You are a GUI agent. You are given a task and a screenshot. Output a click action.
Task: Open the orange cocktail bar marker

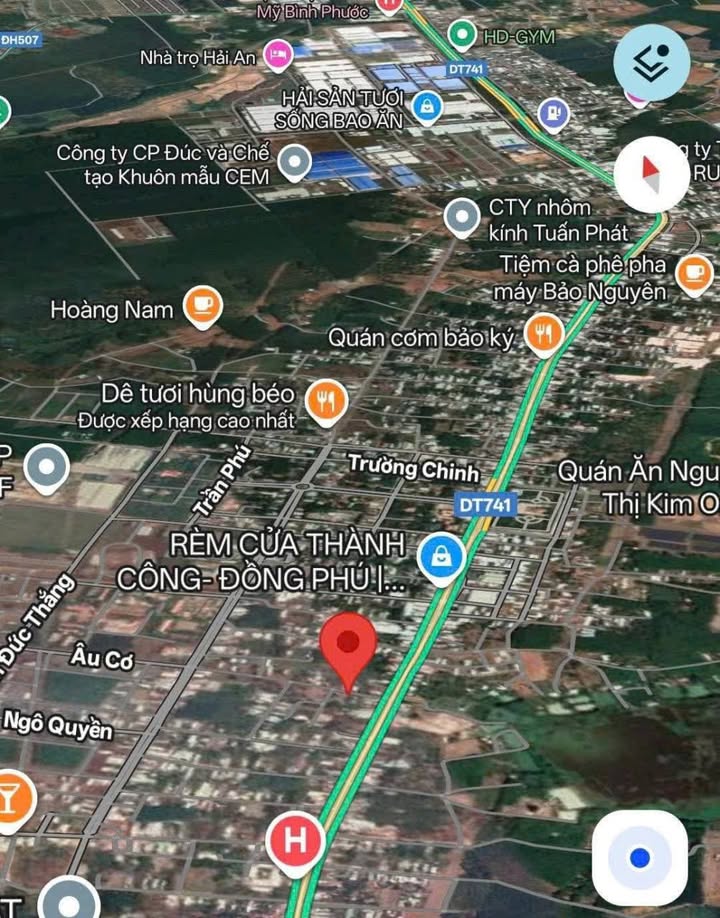12,797
